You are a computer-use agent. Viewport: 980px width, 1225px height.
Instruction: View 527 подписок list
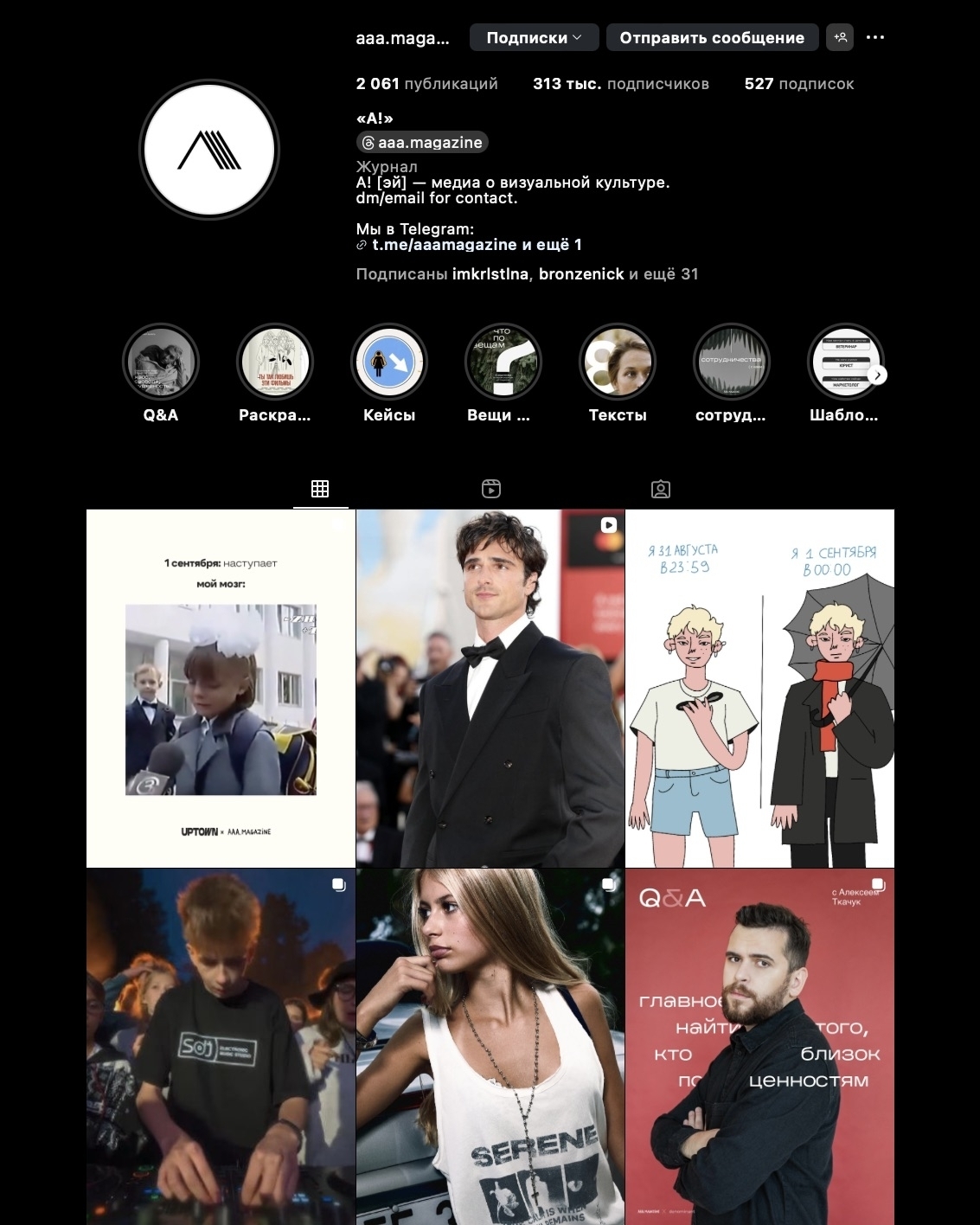[798, 84]
